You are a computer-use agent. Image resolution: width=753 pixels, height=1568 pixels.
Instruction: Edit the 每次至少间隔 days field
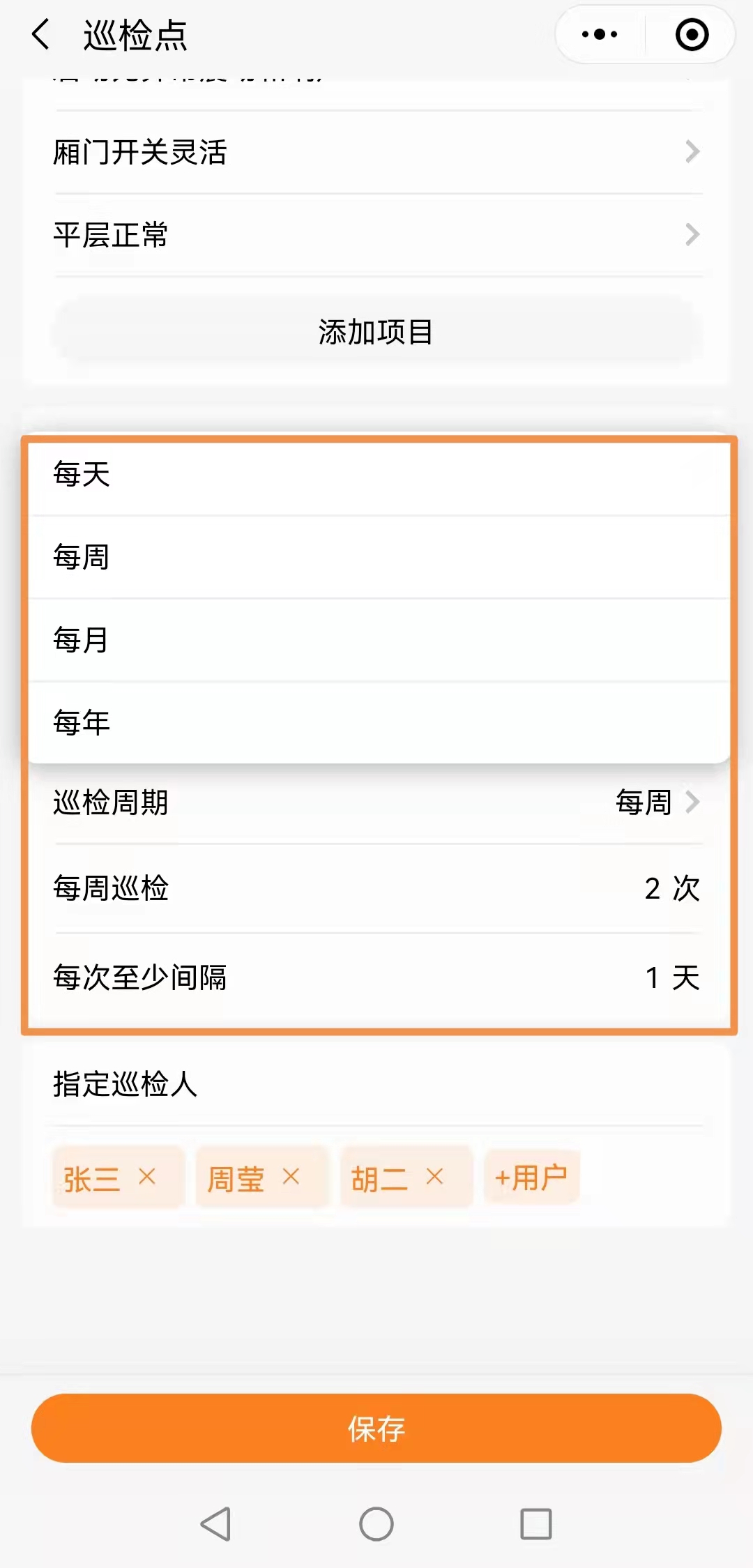[652, 977]
